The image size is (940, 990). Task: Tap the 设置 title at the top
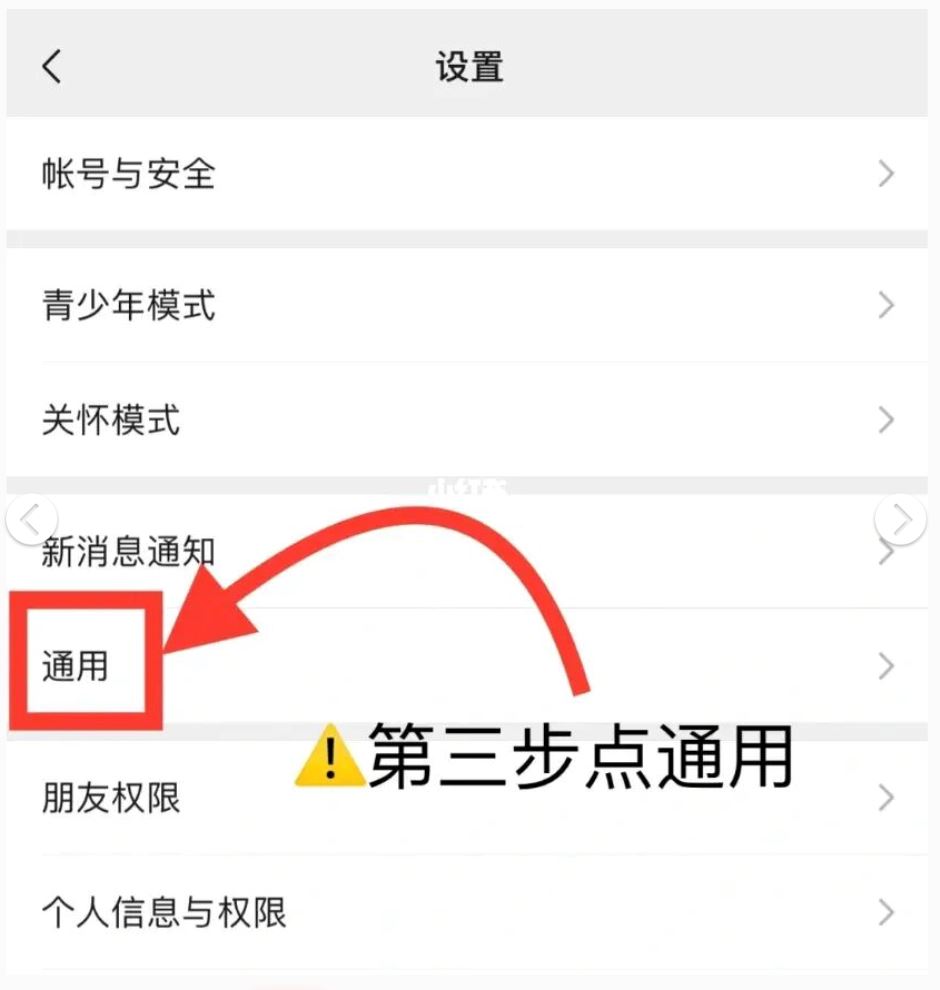(470, 65)
